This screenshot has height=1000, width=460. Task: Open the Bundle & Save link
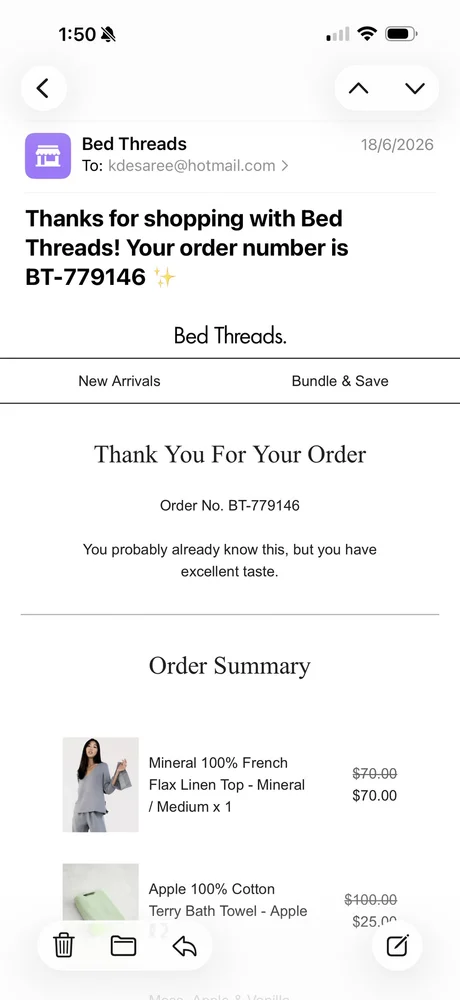pyautogui.click(x=340, y=381)
